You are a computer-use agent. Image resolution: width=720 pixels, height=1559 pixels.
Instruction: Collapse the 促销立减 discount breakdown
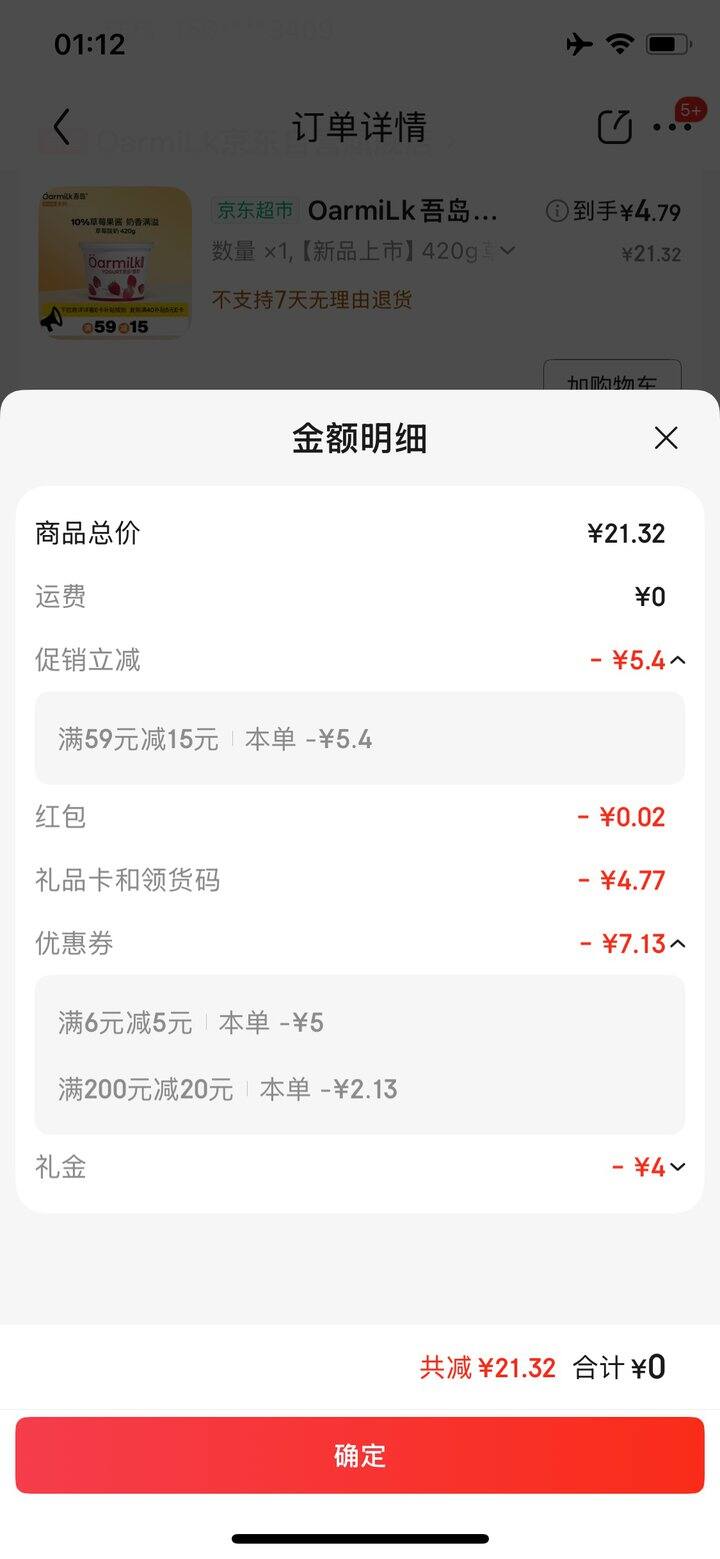pos(679,660)
